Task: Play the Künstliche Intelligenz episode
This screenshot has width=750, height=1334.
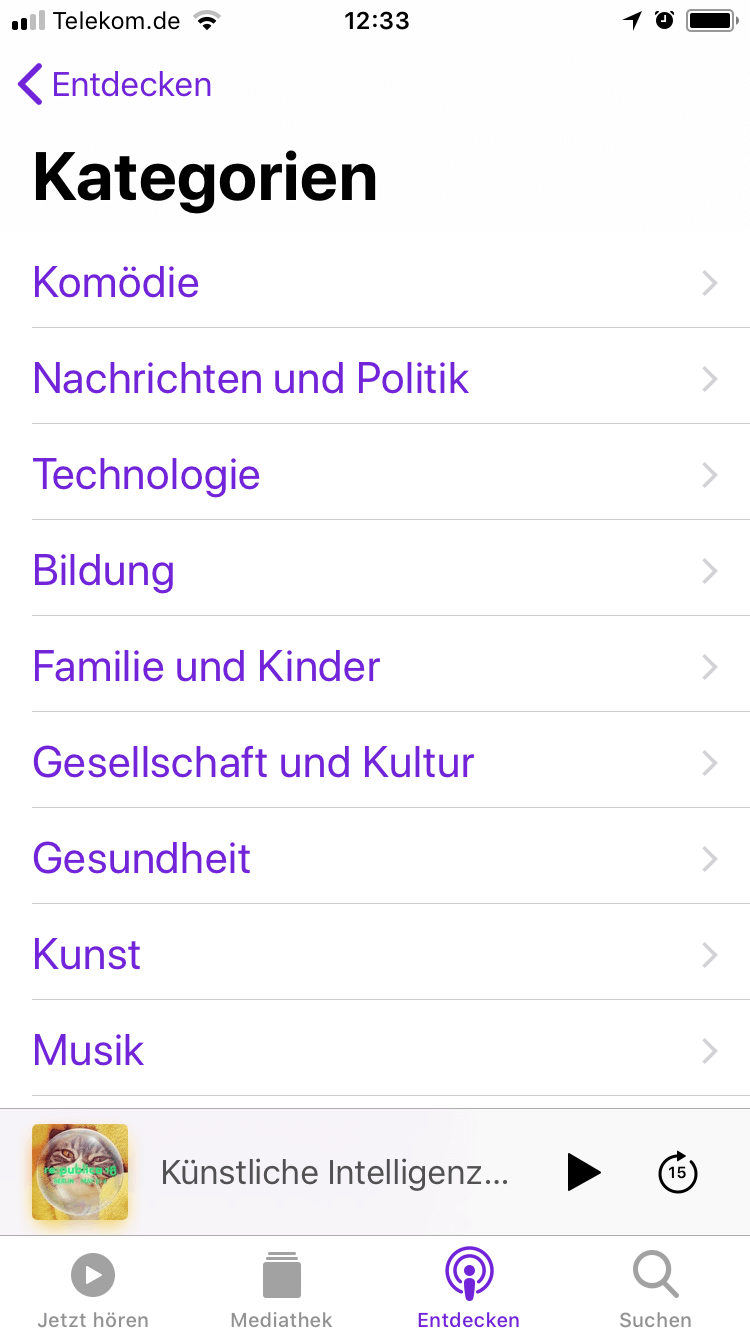Action: click(584, 1172)
